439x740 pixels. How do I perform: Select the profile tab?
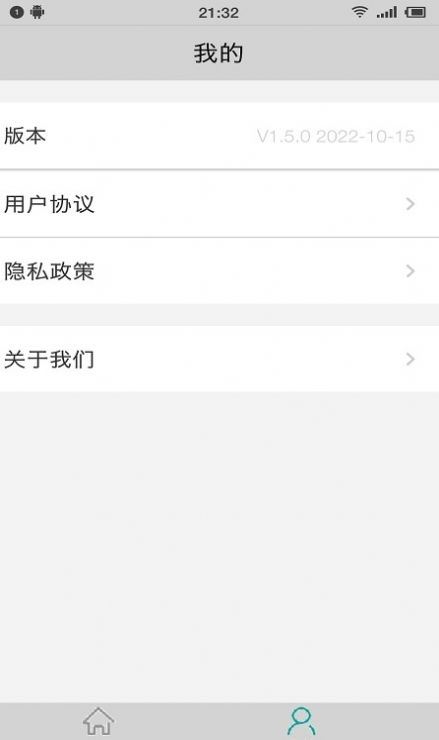tap(301, 721)
